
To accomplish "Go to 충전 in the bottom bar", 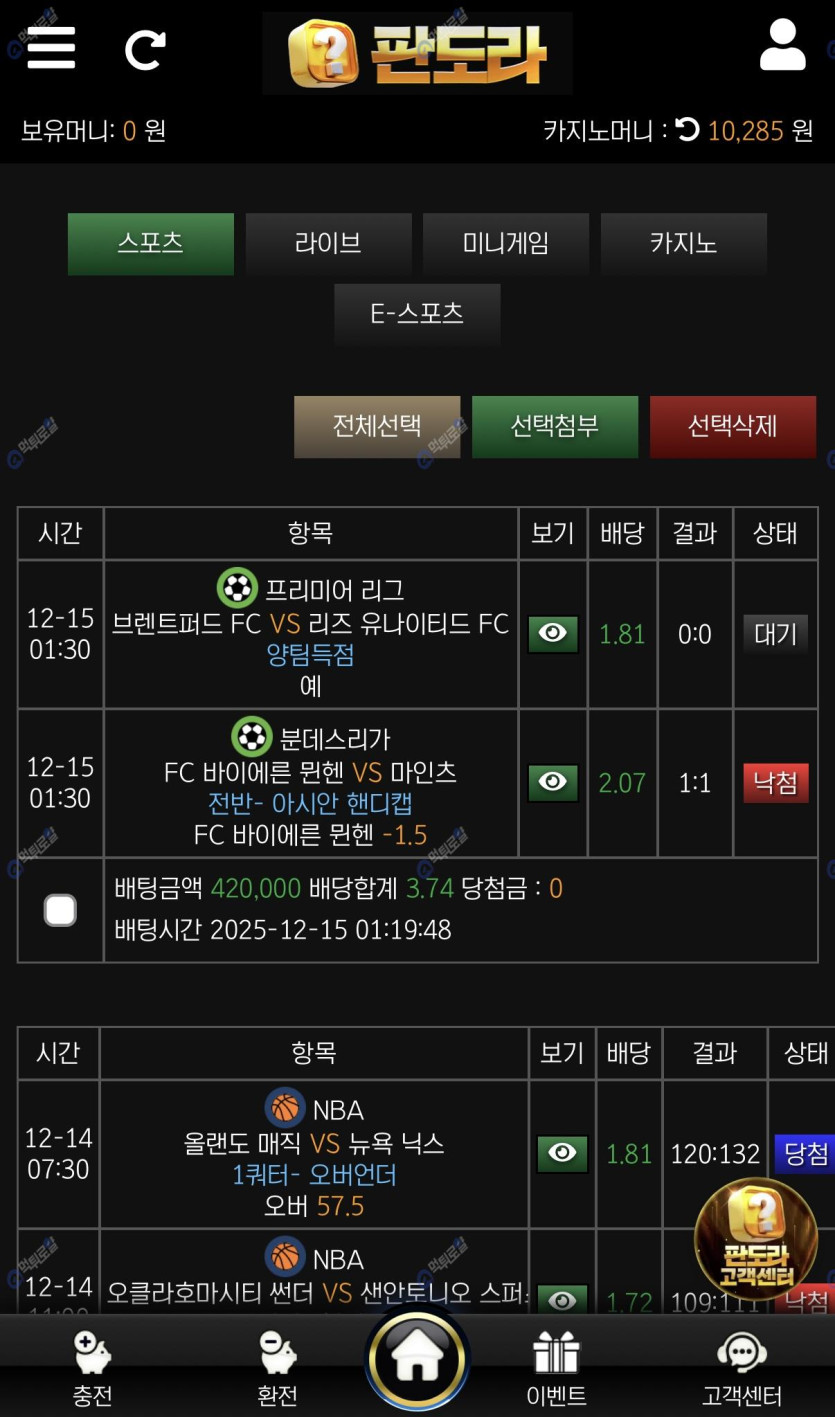I will tap(92, 1367).
